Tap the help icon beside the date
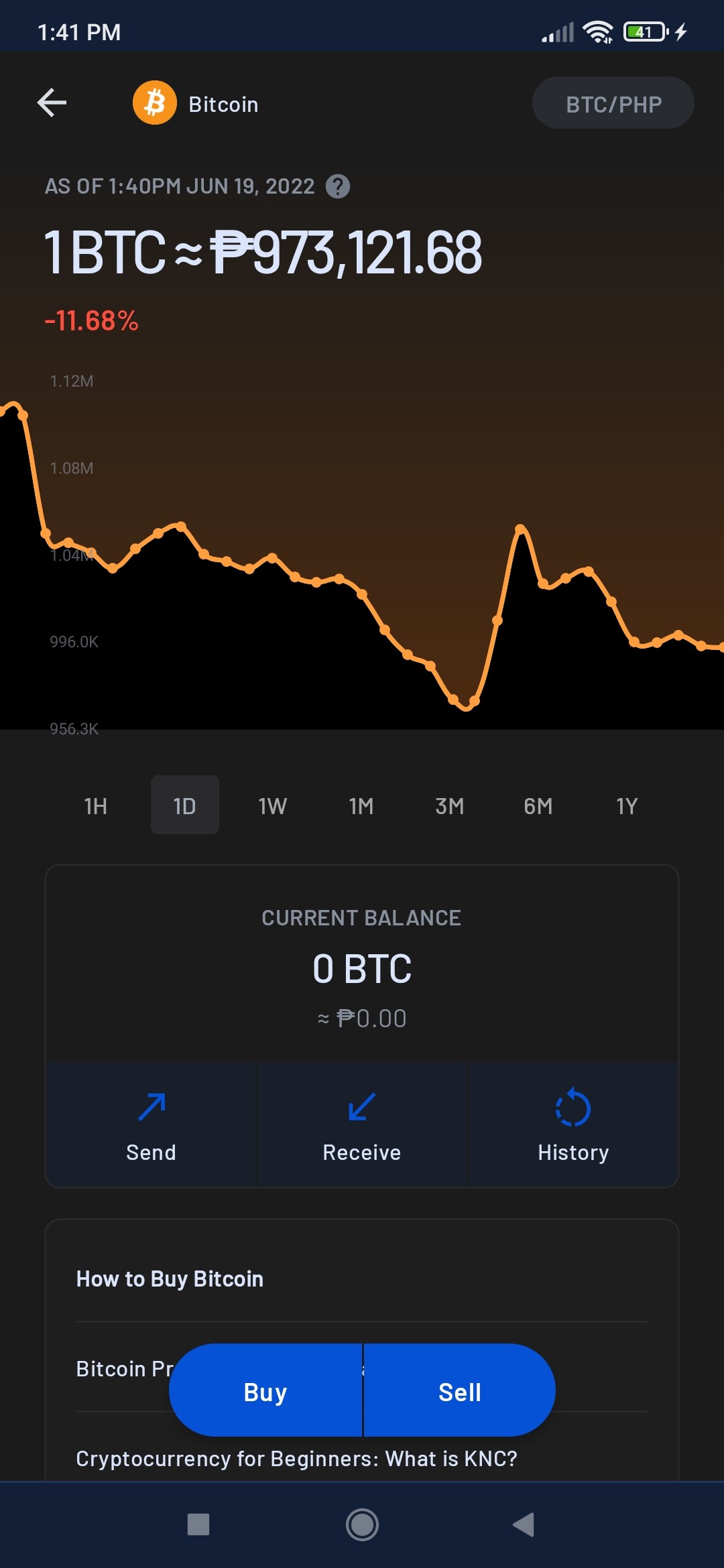Screen dimensions: 724x1568 pyautogui.click(x=338, y=186)
